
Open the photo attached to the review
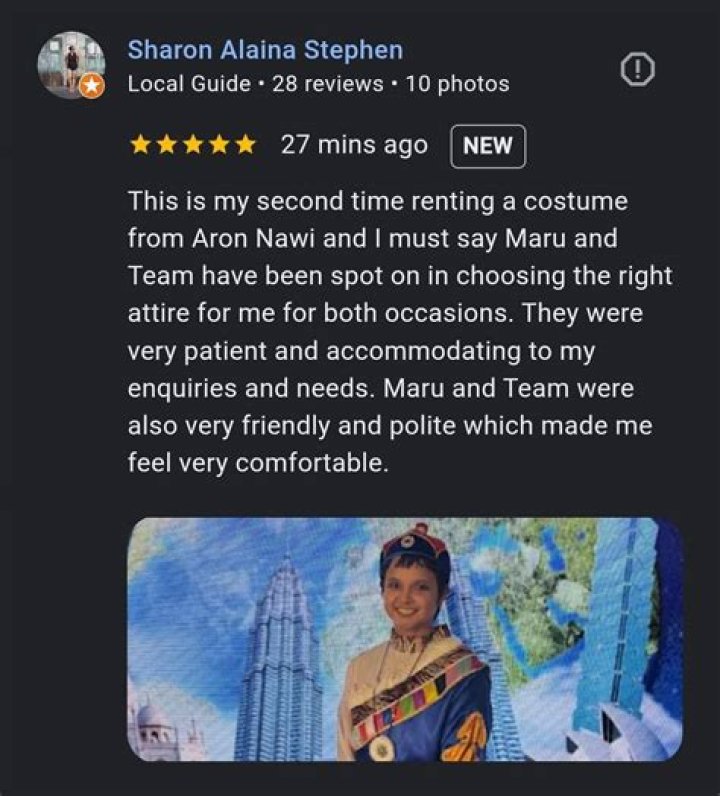[x=405, y=640]
